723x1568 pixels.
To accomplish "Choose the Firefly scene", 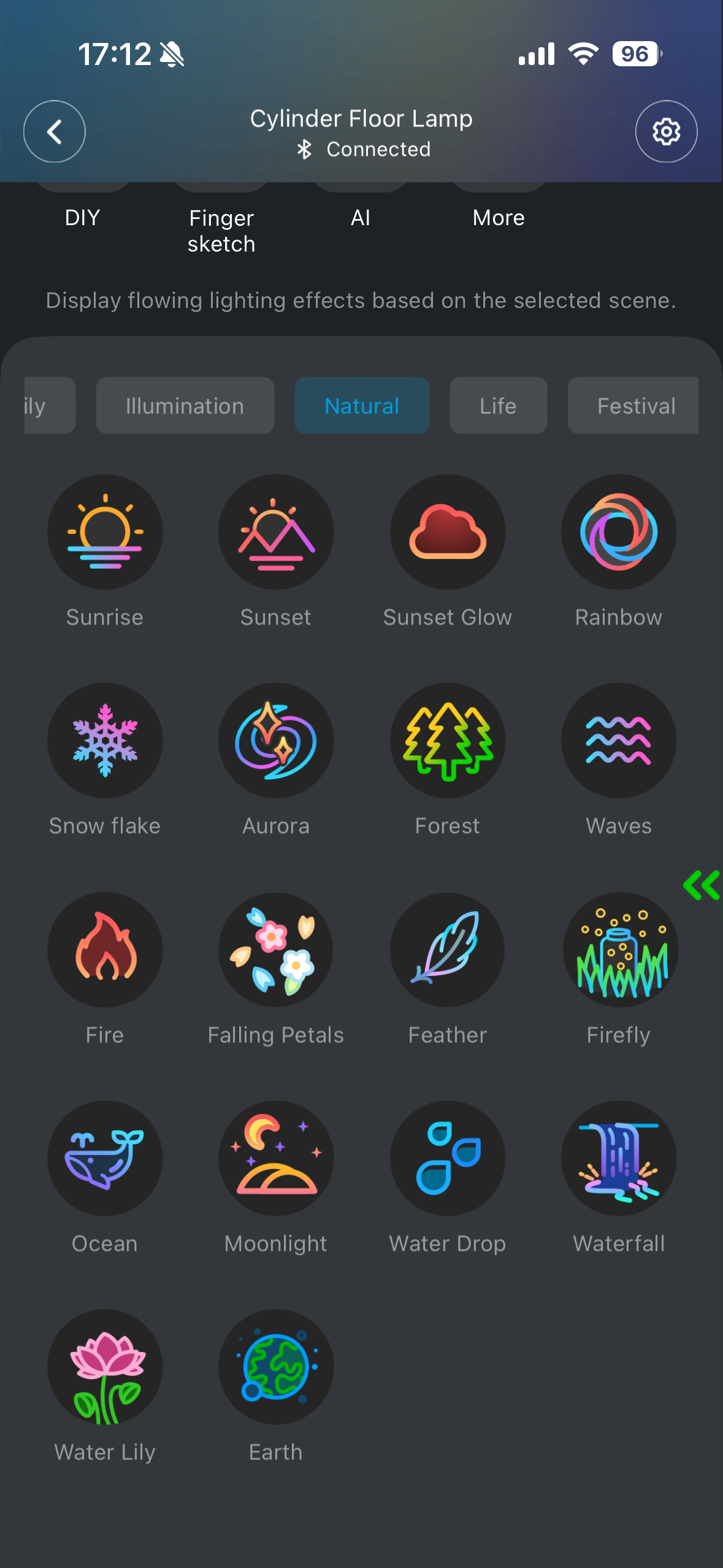I will [620, 949].
